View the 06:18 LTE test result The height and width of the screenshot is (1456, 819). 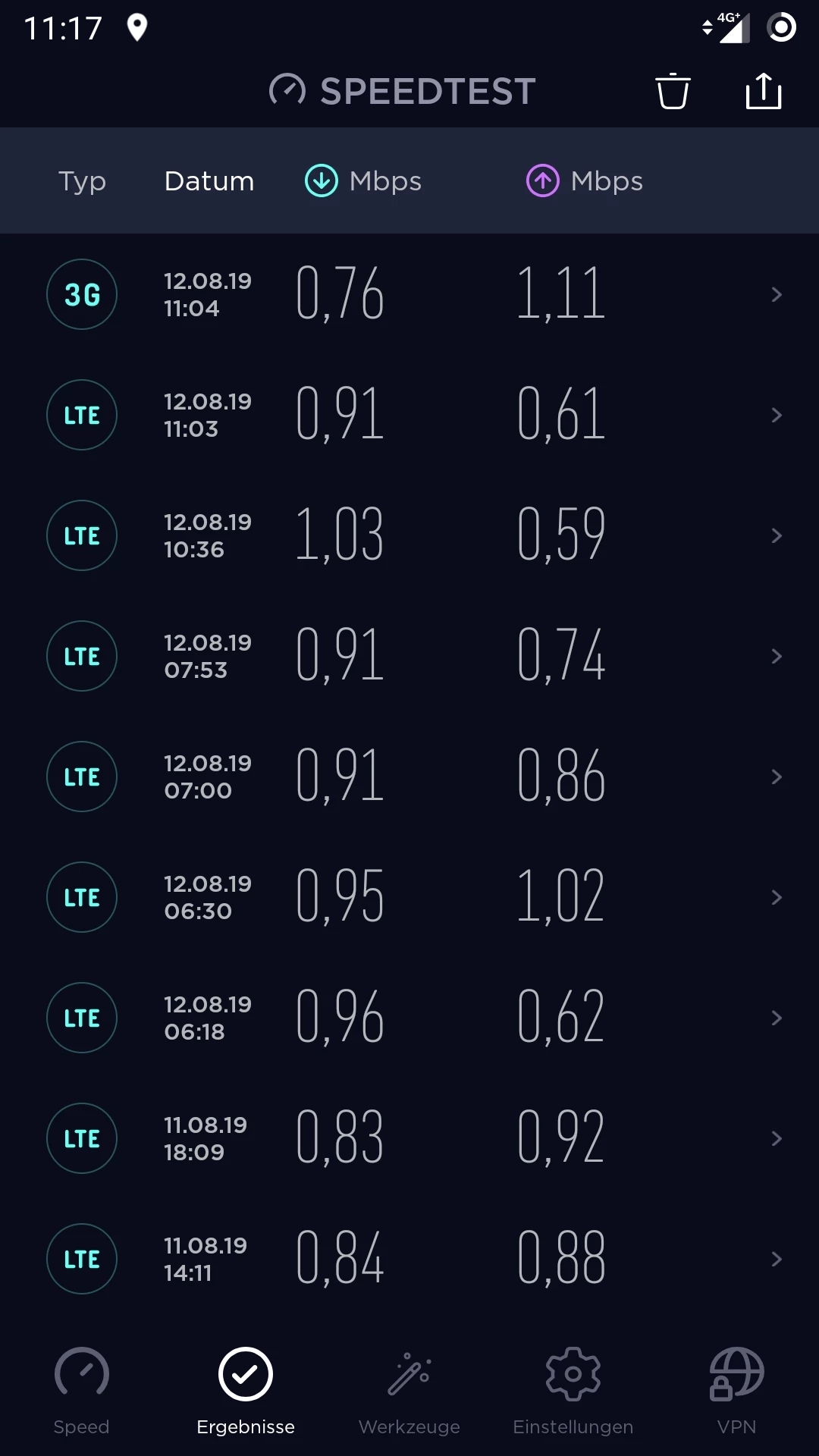pos(409,1018)
